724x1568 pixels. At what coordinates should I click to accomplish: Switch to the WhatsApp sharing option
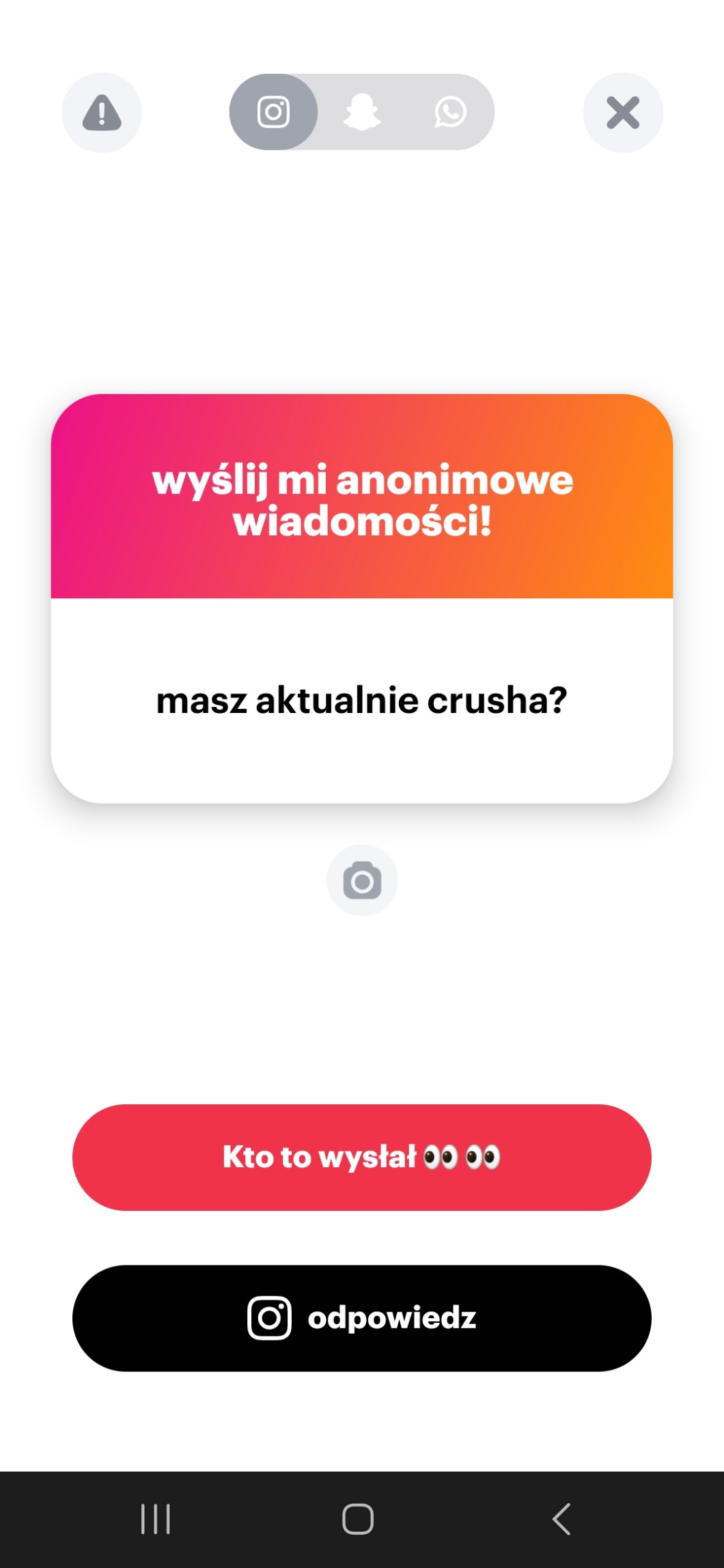point(450,112)
